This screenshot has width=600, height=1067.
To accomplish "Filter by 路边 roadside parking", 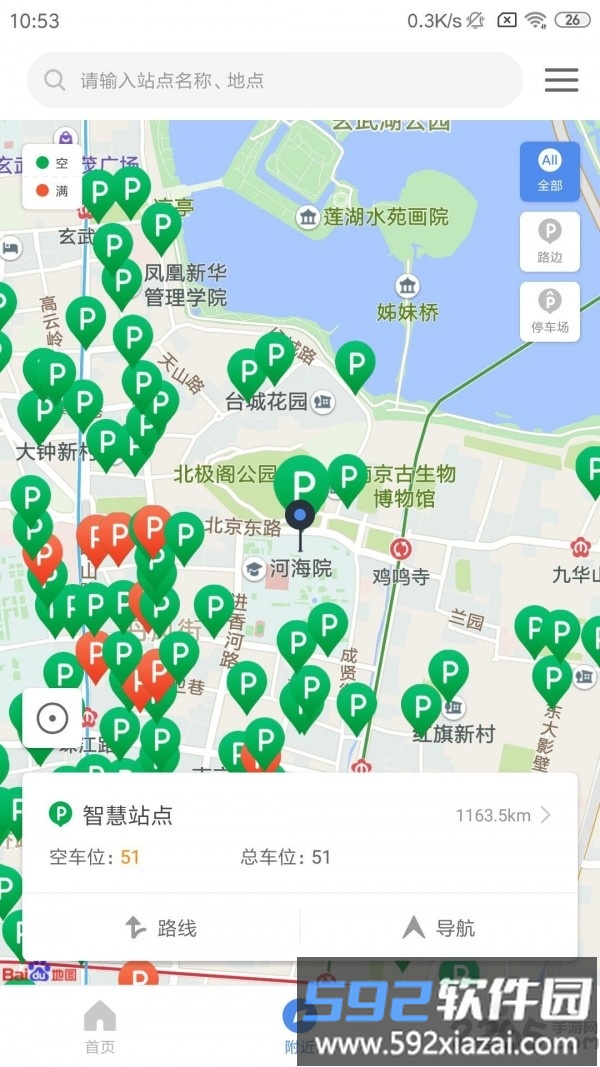I will click(549, 242).
